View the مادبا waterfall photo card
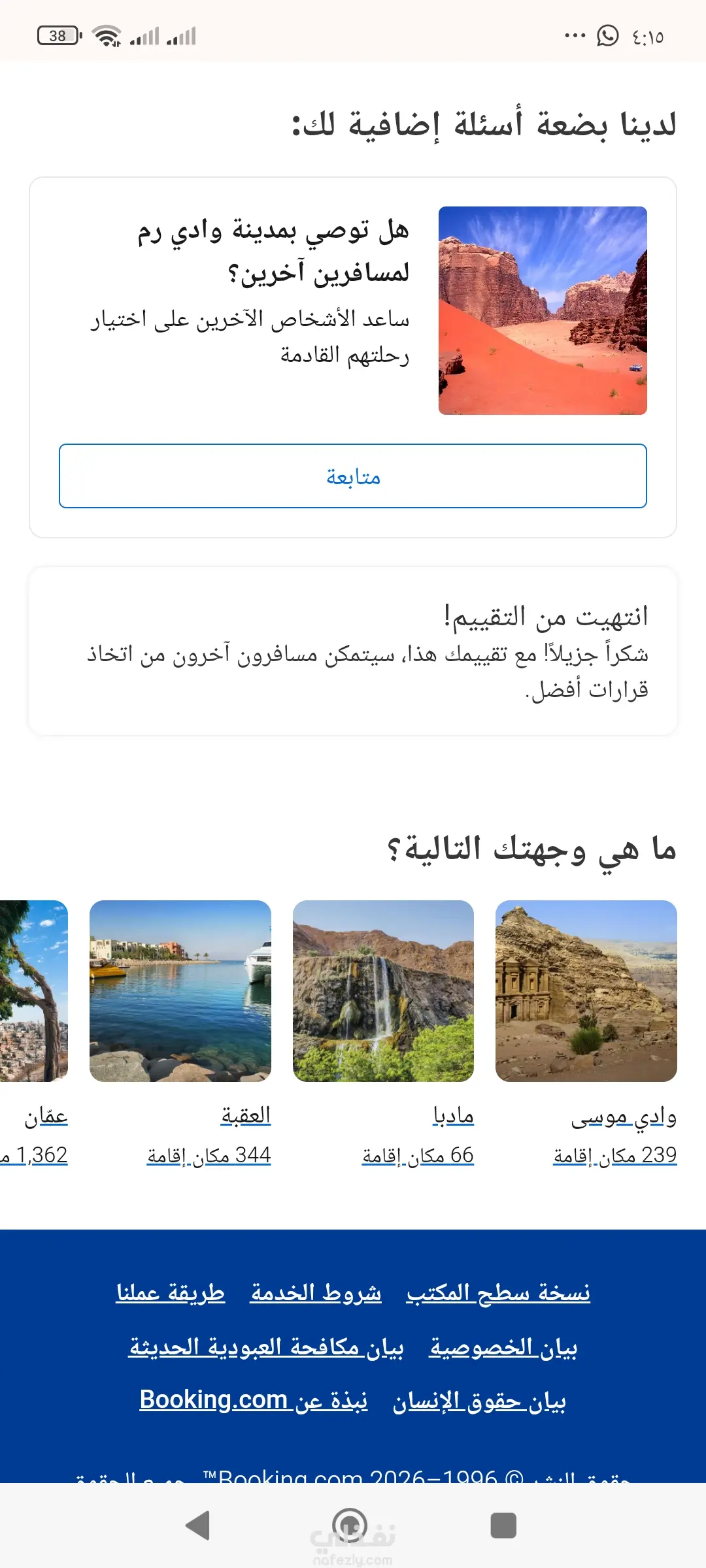706x1568 pixels. click(383, 990)
